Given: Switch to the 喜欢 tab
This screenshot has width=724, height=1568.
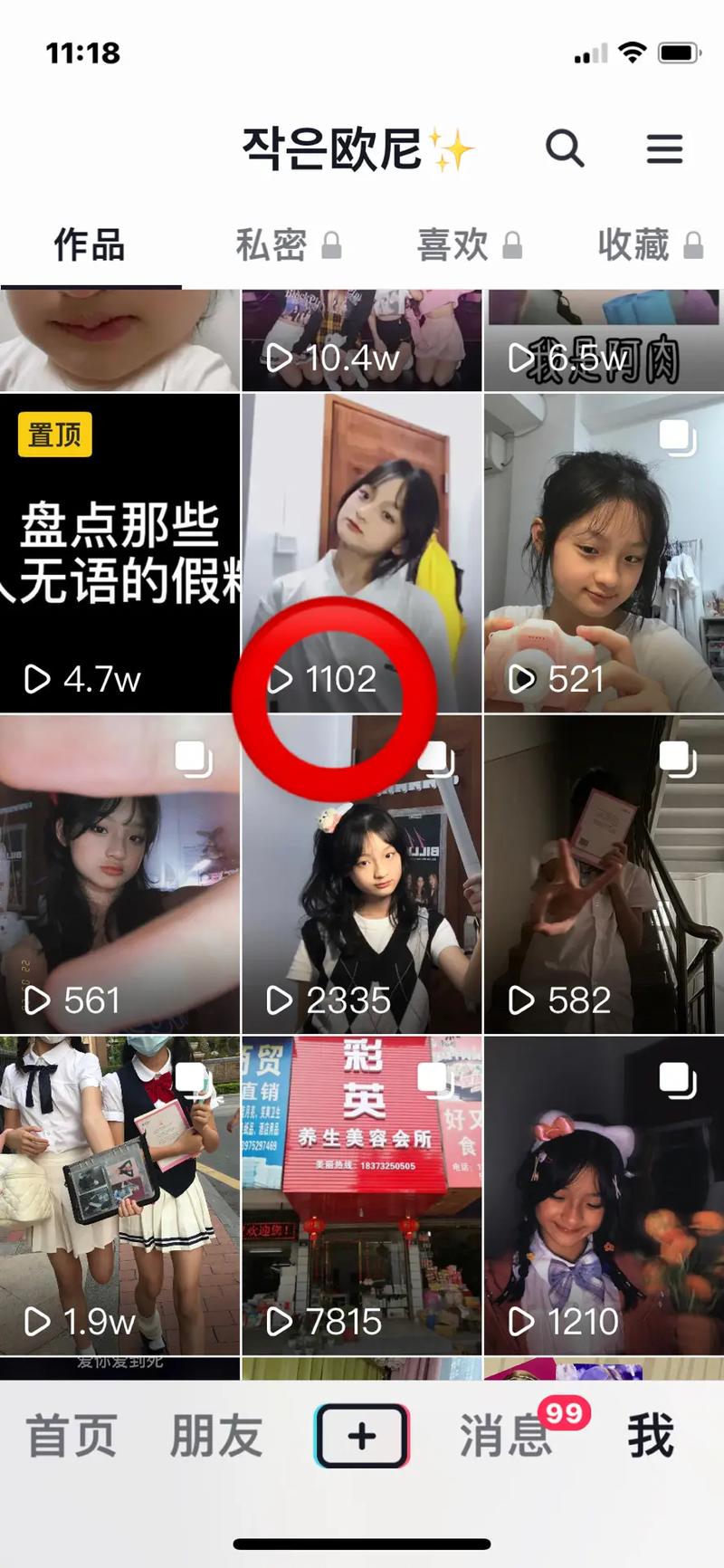Looking at the screenshot, I should point(469,245).
